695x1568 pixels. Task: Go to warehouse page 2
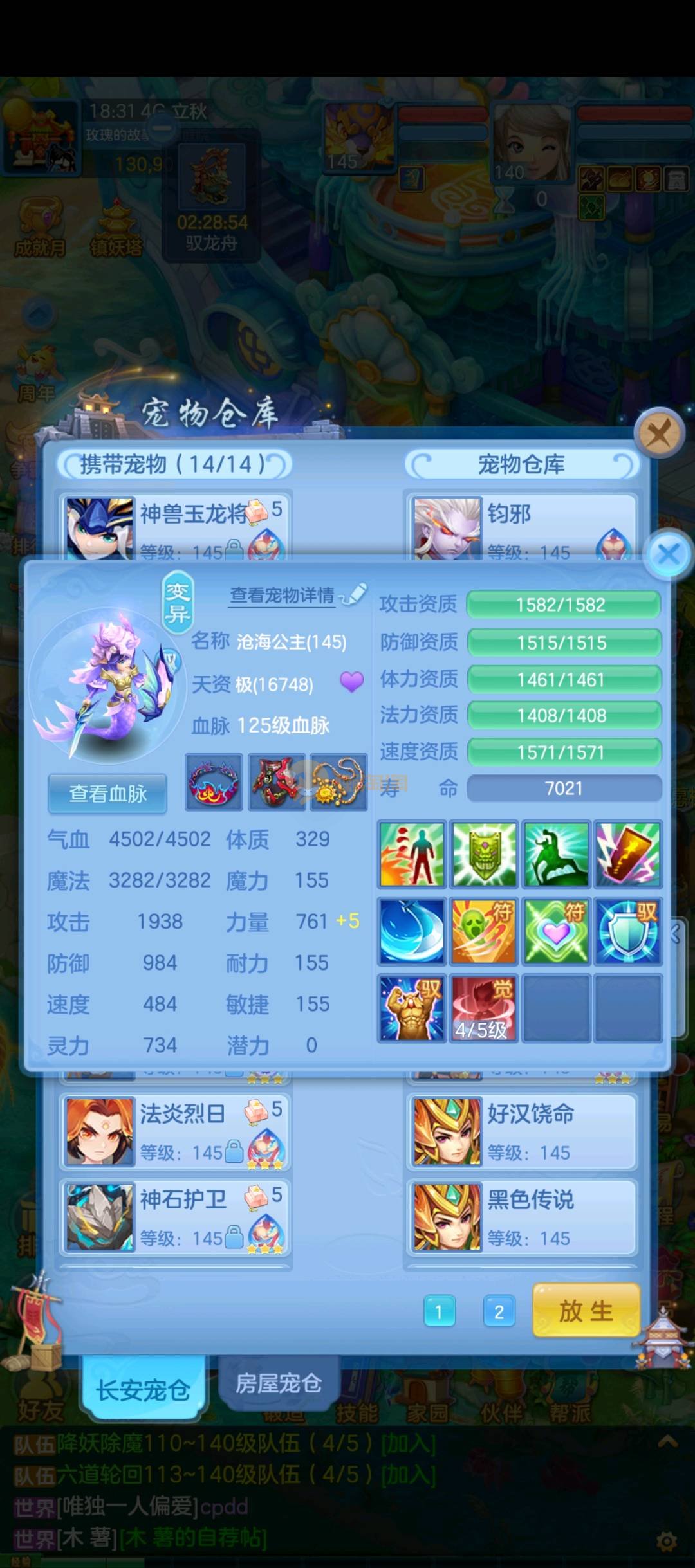click(499, 1311)
